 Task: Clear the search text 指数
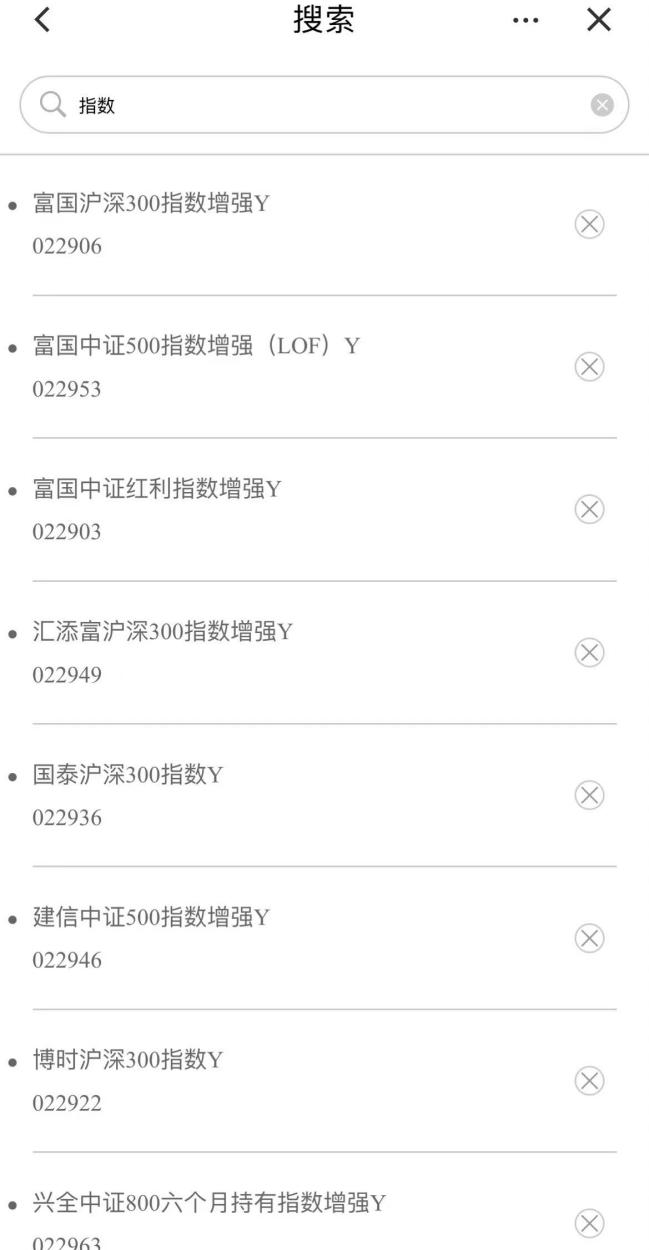tap(602, 105)
